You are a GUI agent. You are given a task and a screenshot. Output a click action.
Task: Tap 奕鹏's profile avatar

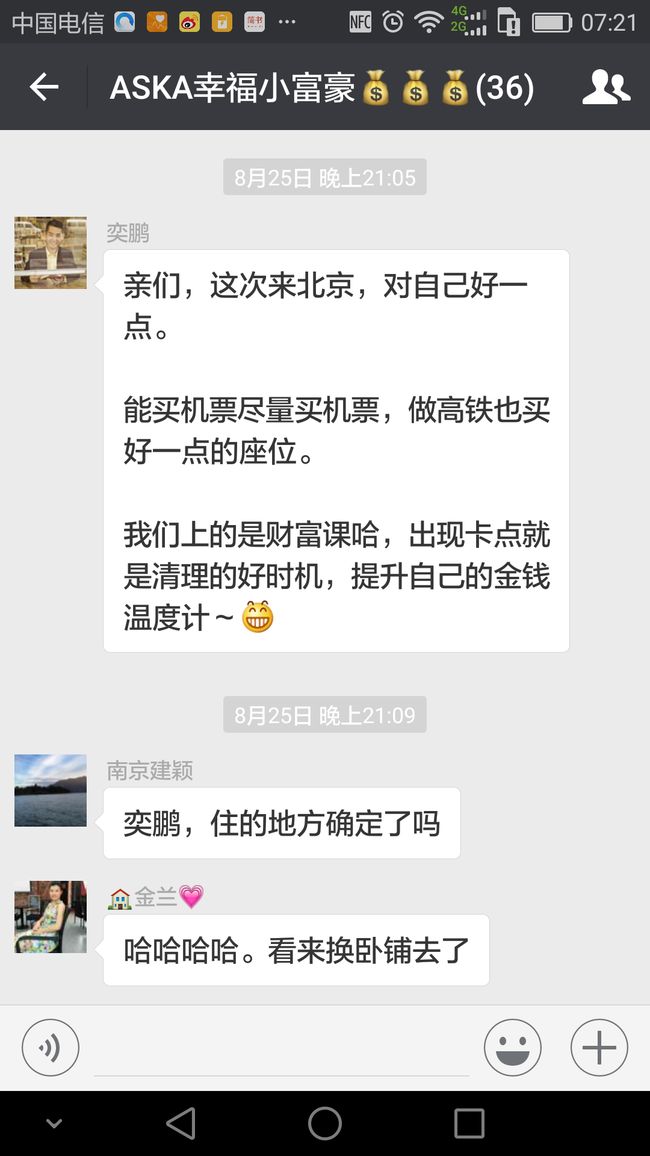[x=51, y=253]
